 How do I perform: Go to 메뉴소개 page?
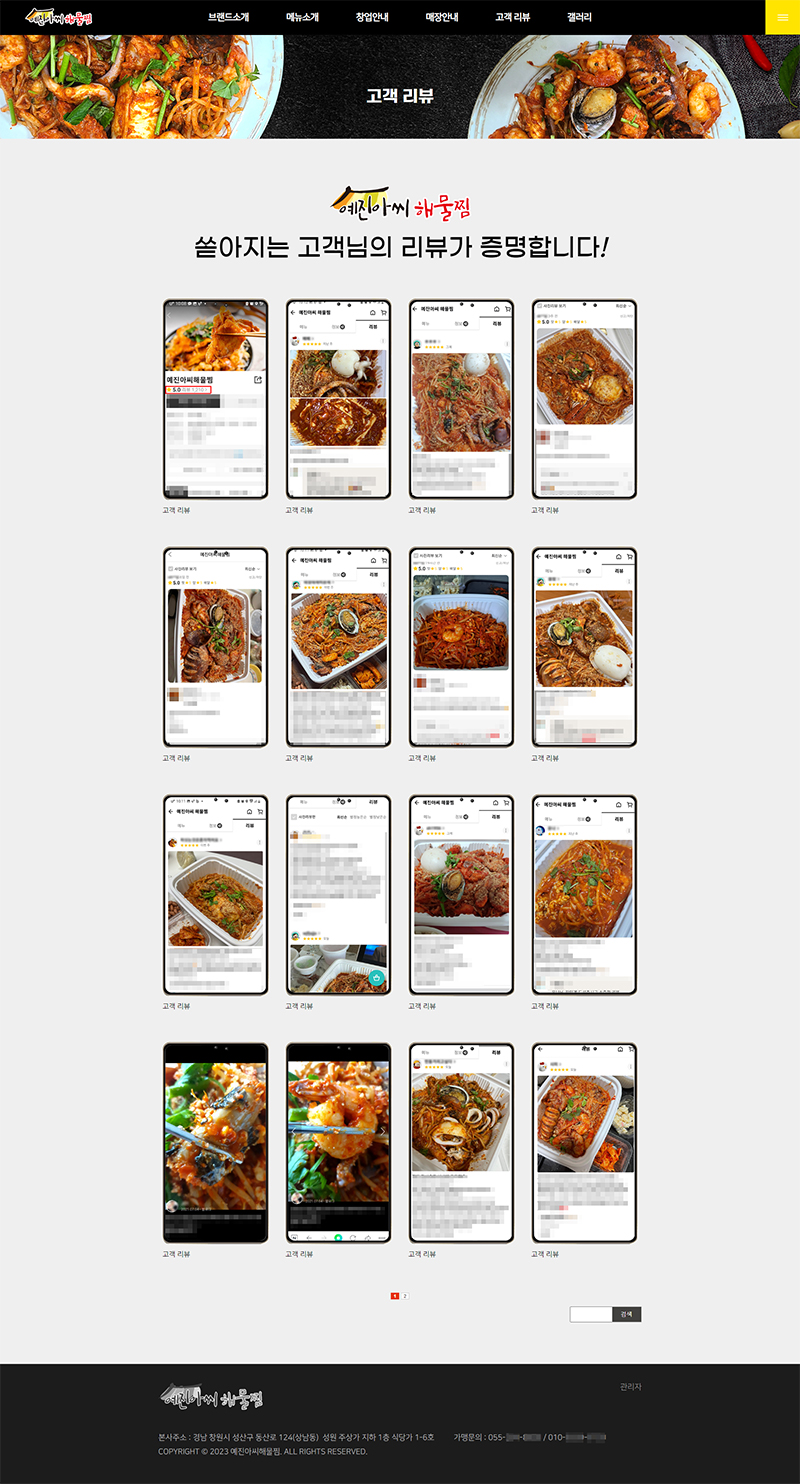(x=302, y=18)
